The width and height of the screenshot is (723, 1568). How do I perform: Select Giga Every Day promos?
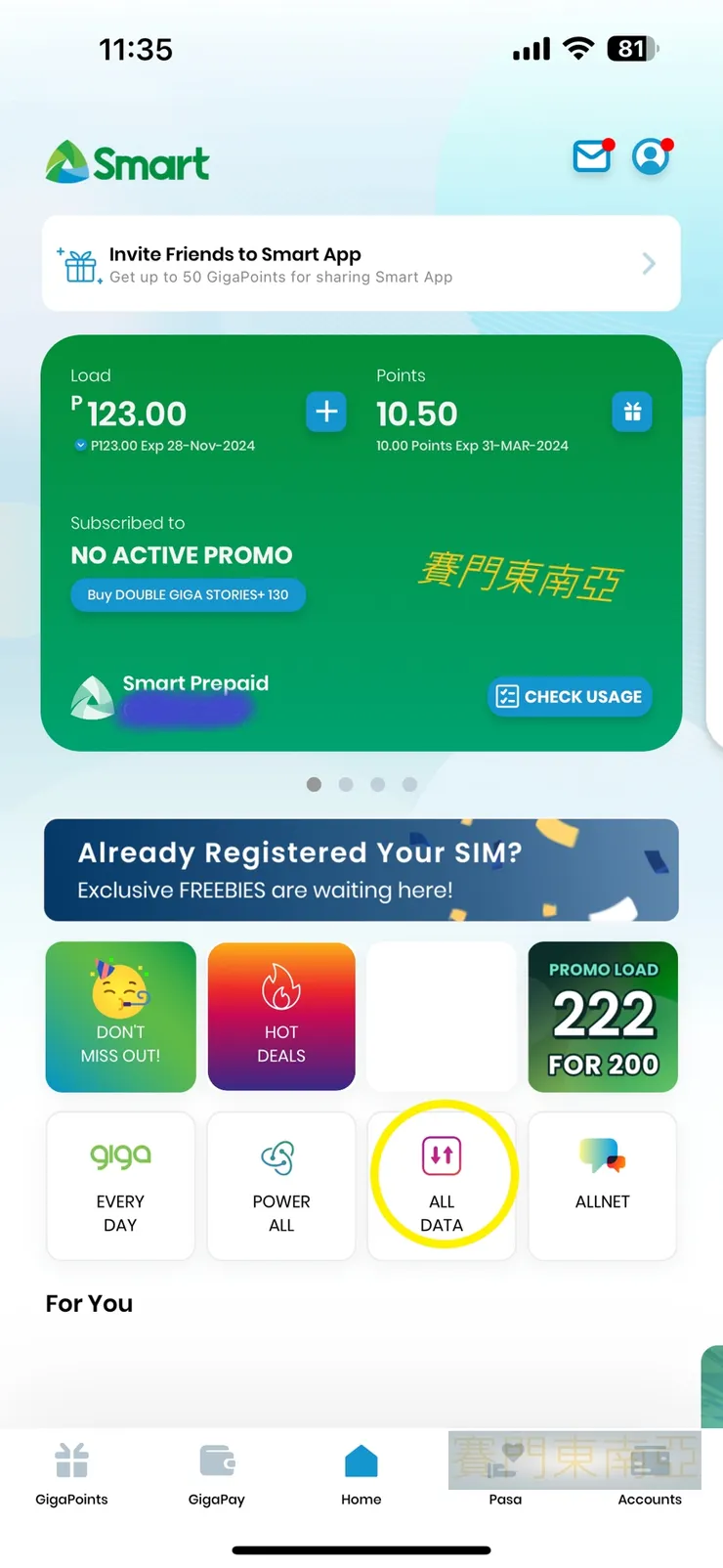[120, 1186]
